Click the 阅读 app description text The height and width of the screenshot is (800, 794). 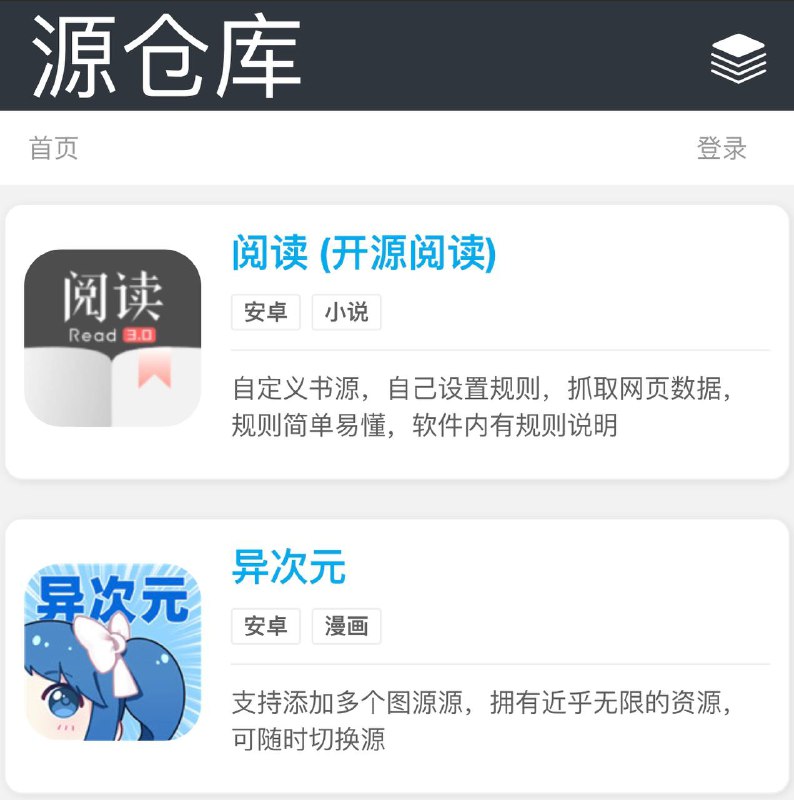pyautogui.click(x=480, y=408)
